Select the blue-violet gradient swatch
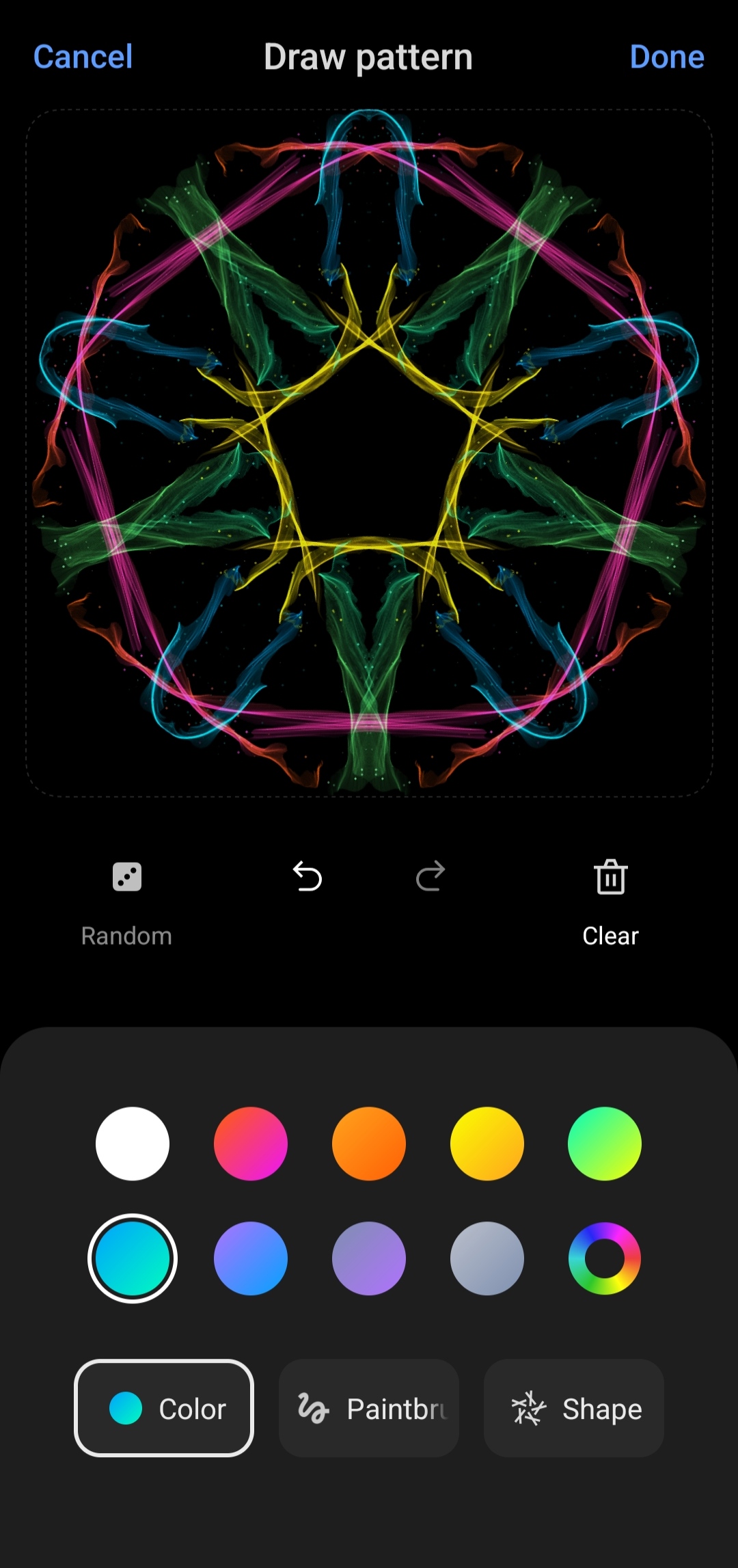This screenshot has height=1568, width=738. click(x=251, y=1258)
